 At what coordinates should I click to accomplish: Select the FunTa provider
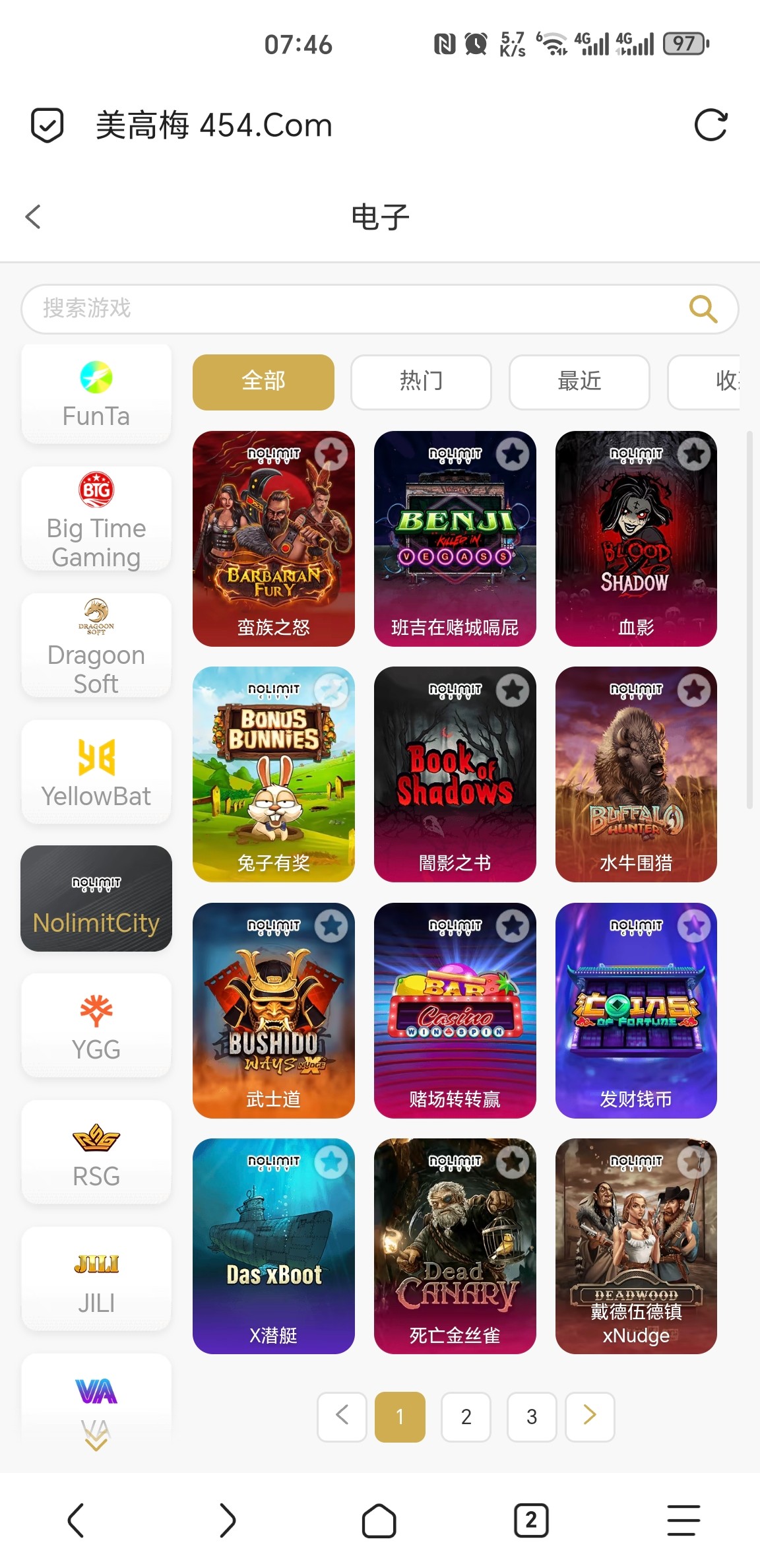[96, 395]
